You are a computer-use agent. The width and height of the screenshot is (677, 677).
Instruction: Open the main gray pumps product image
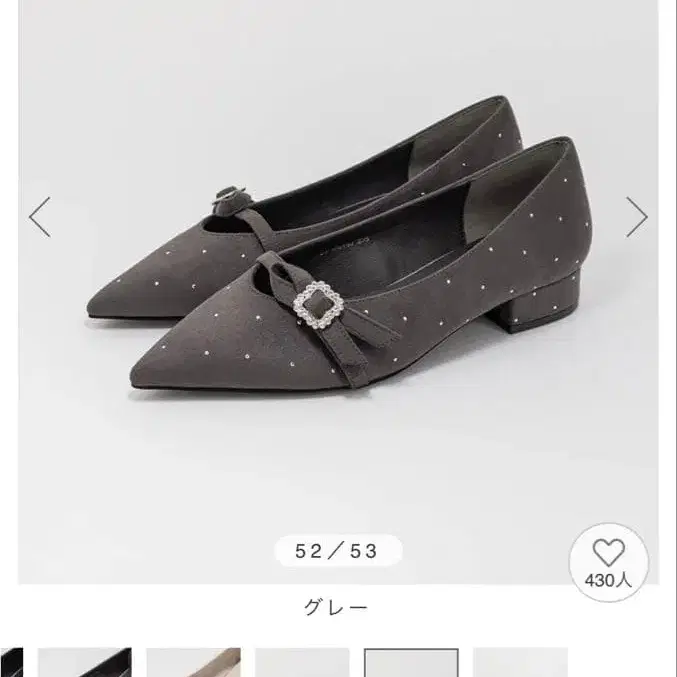tap(338, 260)
